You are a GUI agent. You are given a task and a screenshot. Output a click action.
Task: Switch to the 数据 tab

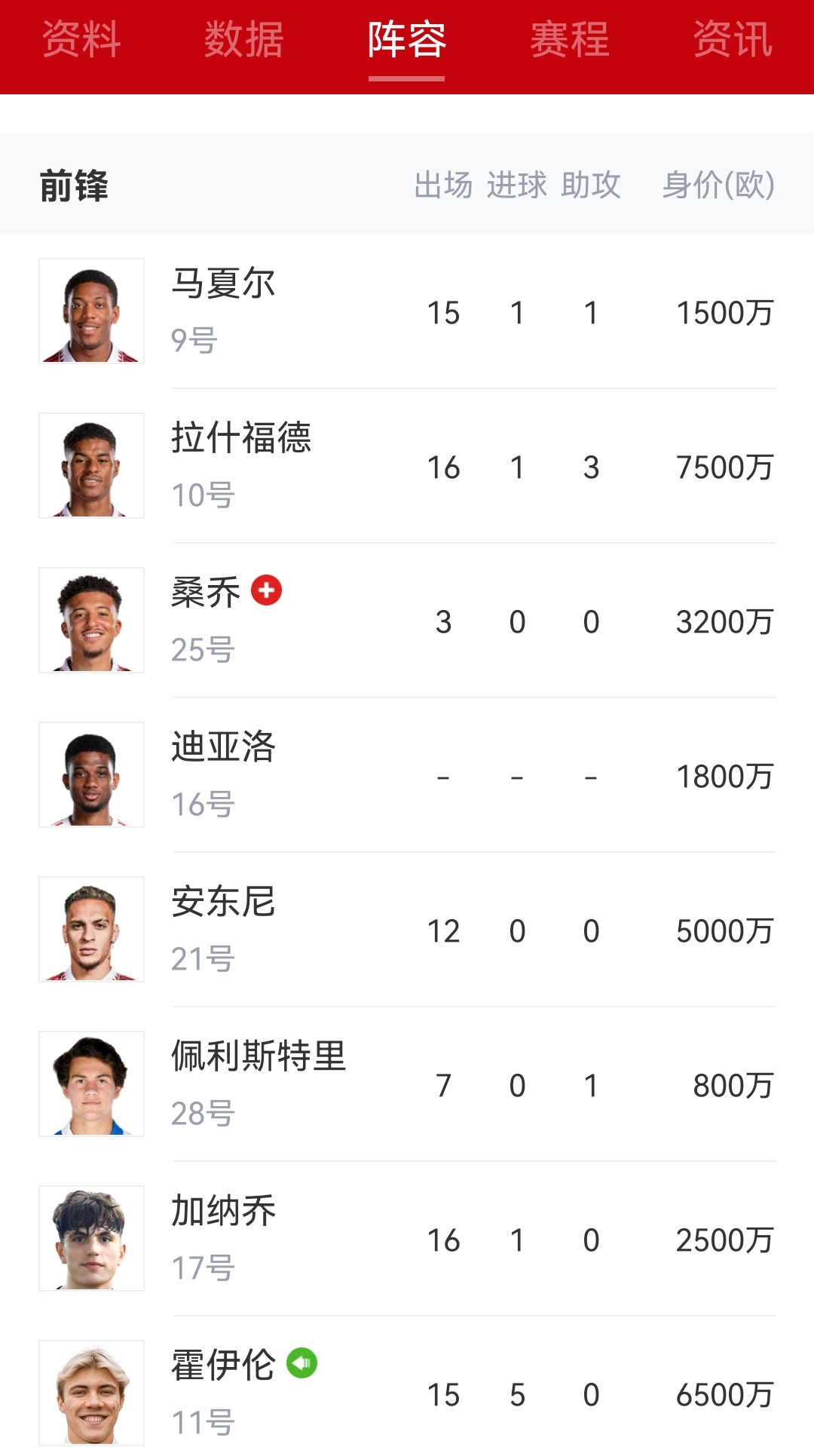(243, 39)
